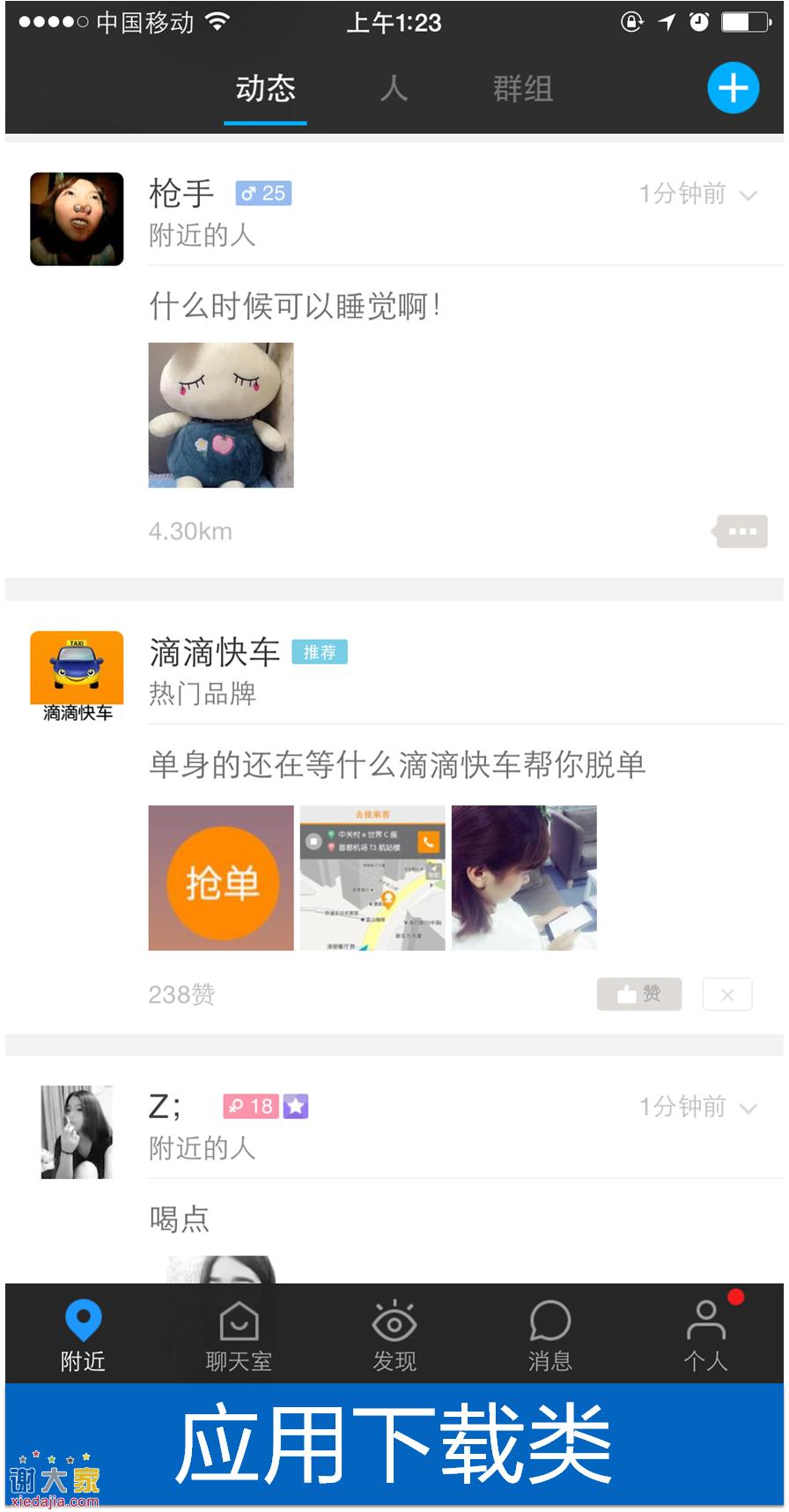789x1512 pixels.
Task: Open the 消息 tab
Action: click(x=549, y=1336)
